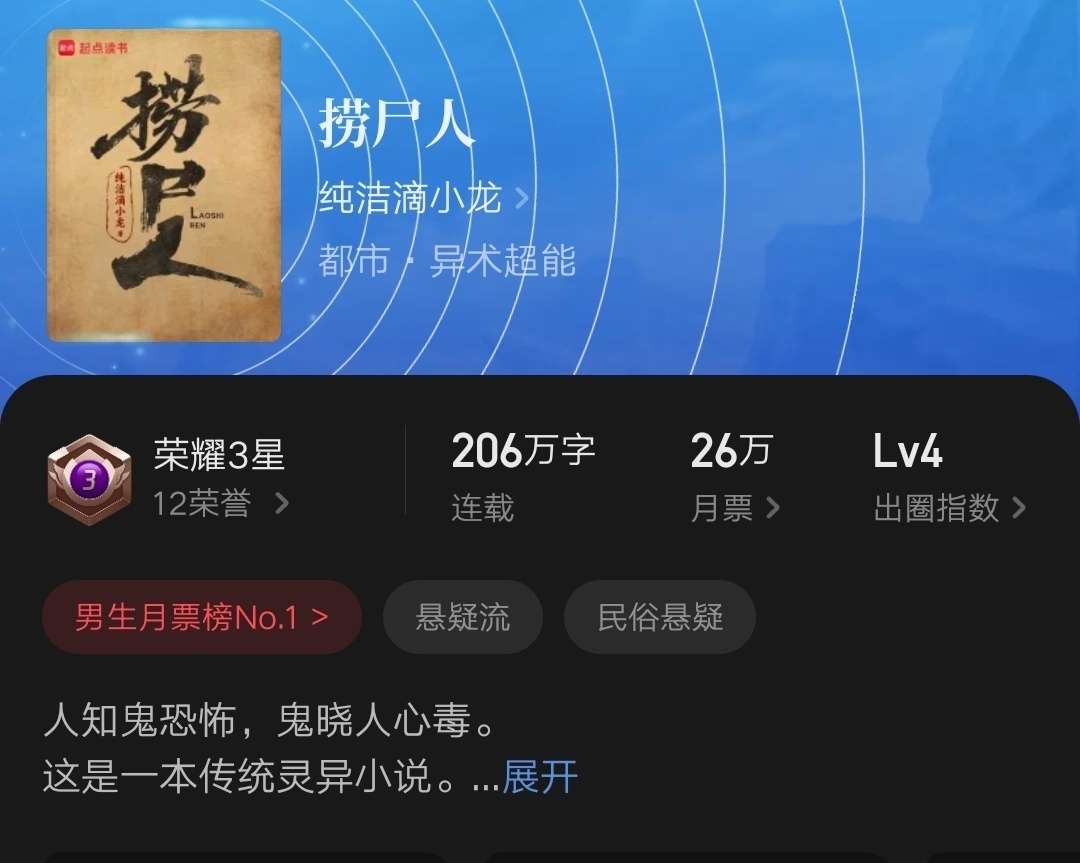Expand the book description with 展开
This screenshot has width=1080, height=863.
click(540, 776)
